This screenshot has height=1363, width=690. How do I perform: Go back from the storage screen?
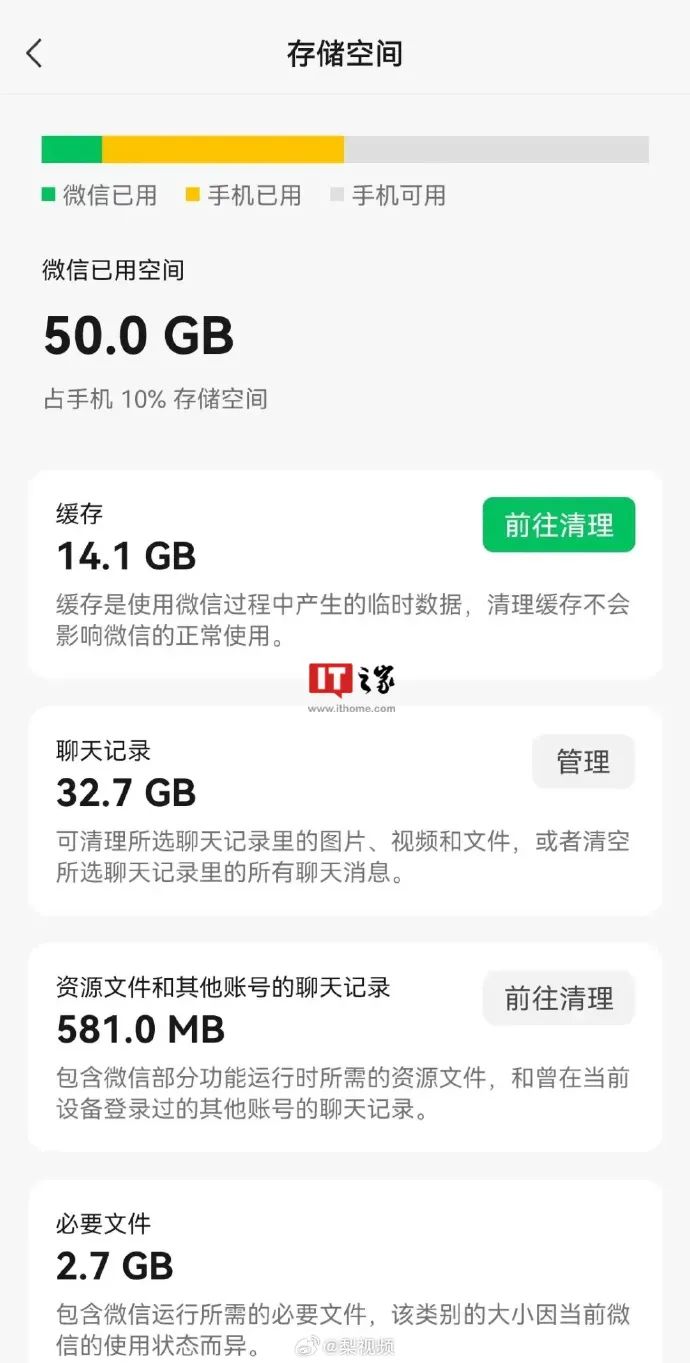point(35,53)
